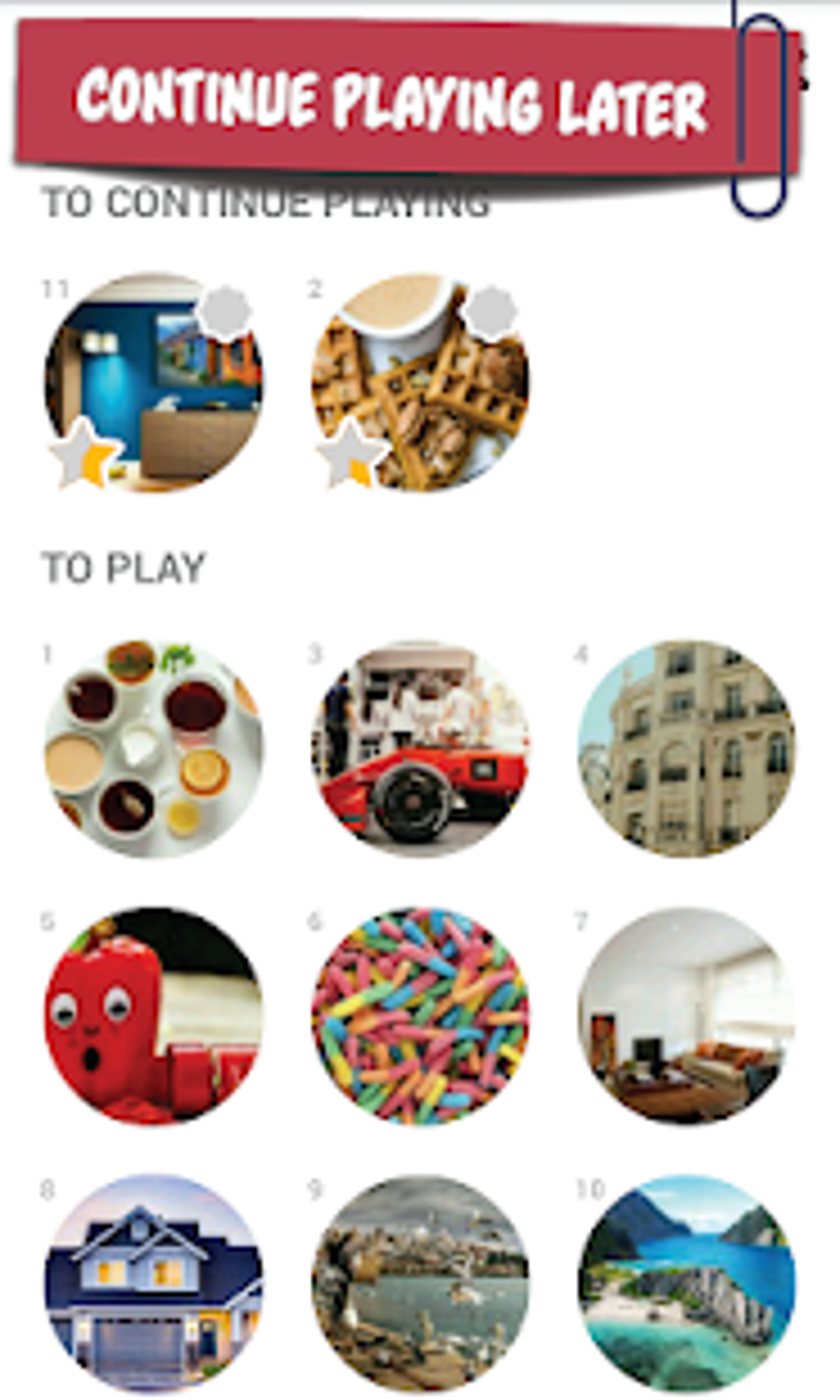Viewport: 840px width, 1400px height.
Task: Continue puzzle 11 with the blue room
Action: click(154, 382)
